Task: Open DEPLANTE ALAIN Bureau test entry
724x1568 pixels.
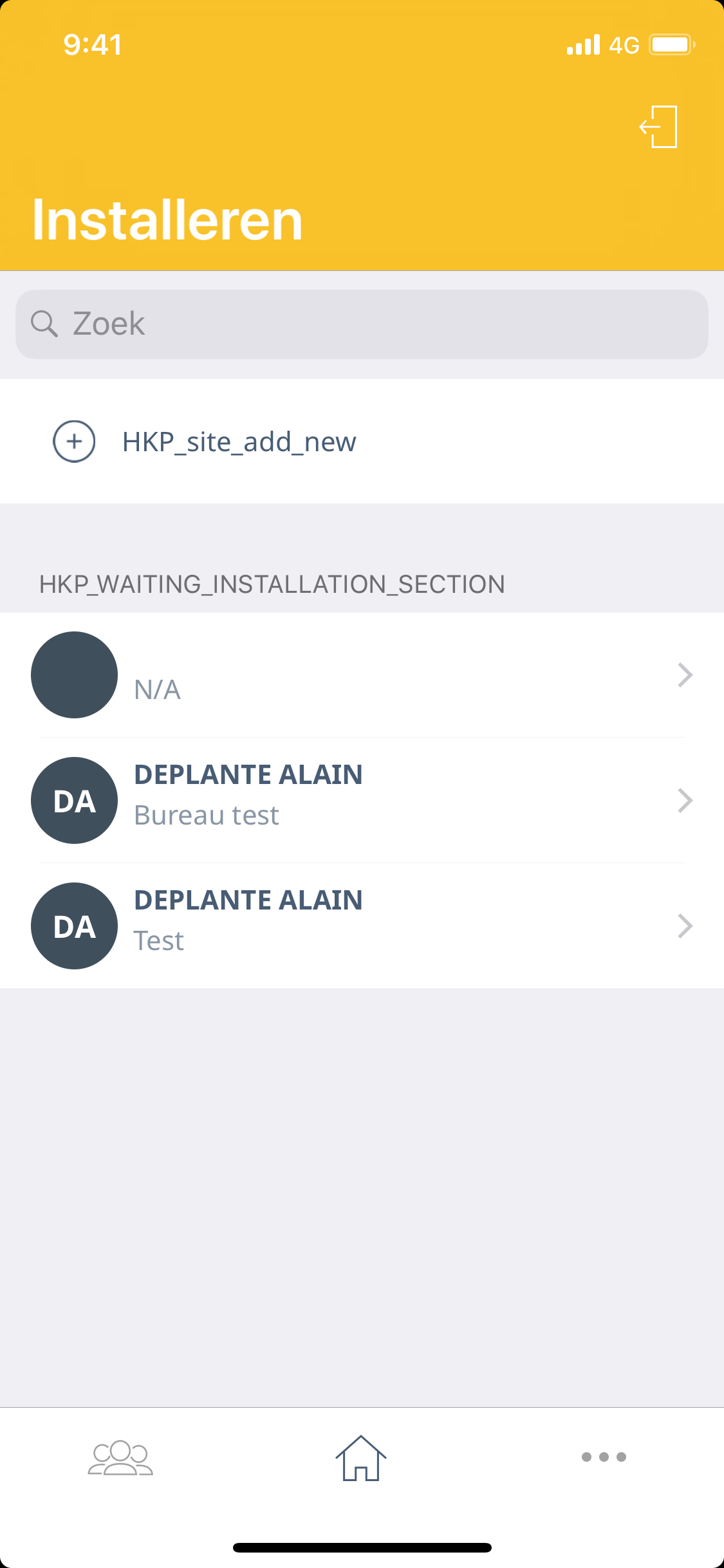Action: pos(362,800)
